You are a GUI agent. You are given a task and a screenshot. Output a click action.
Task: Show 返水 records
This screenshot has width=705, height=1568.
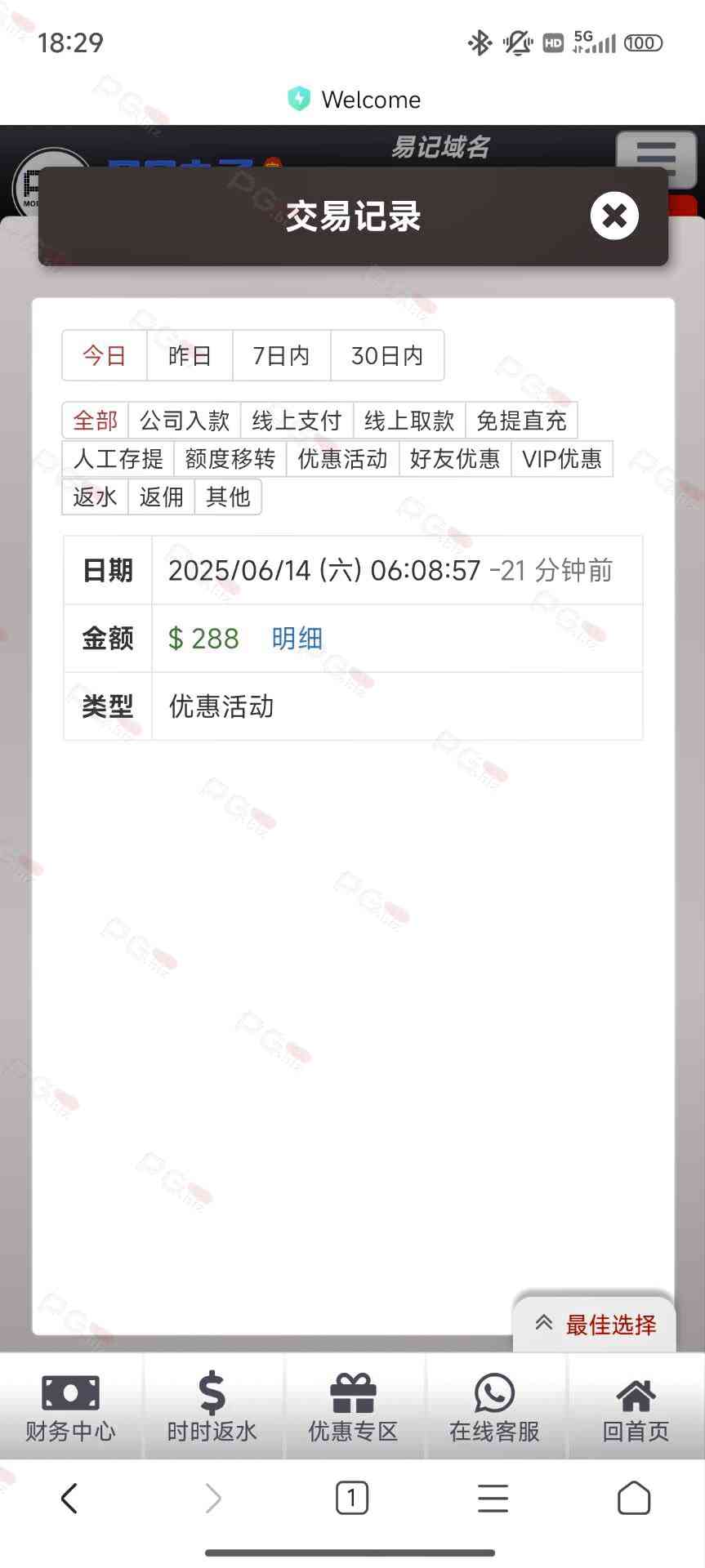[x=95, y=497]
